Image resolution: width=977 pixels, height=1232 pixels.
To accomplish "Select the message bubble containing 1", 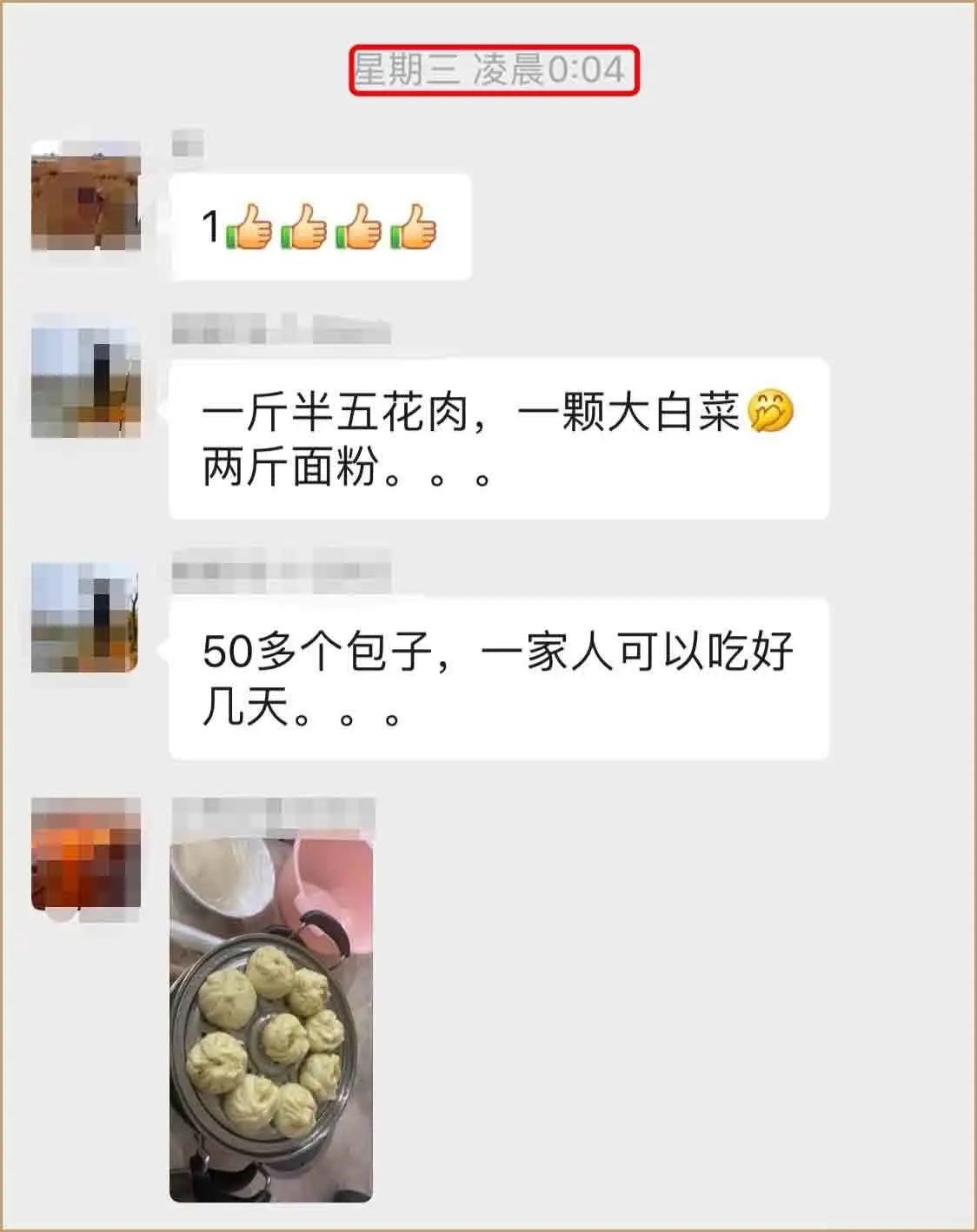I will (322, 224).
